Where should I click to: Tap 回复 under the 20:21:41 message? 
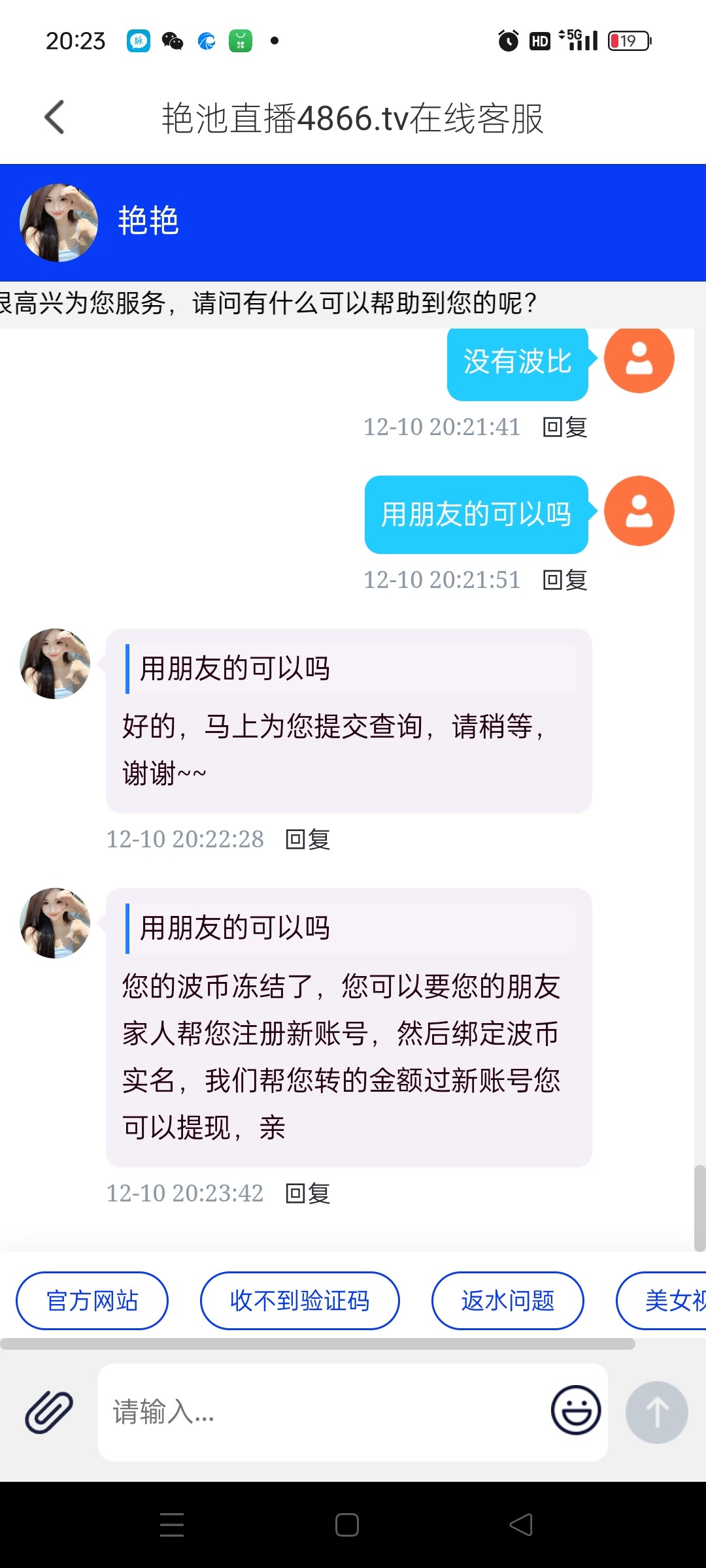point(565,427)
